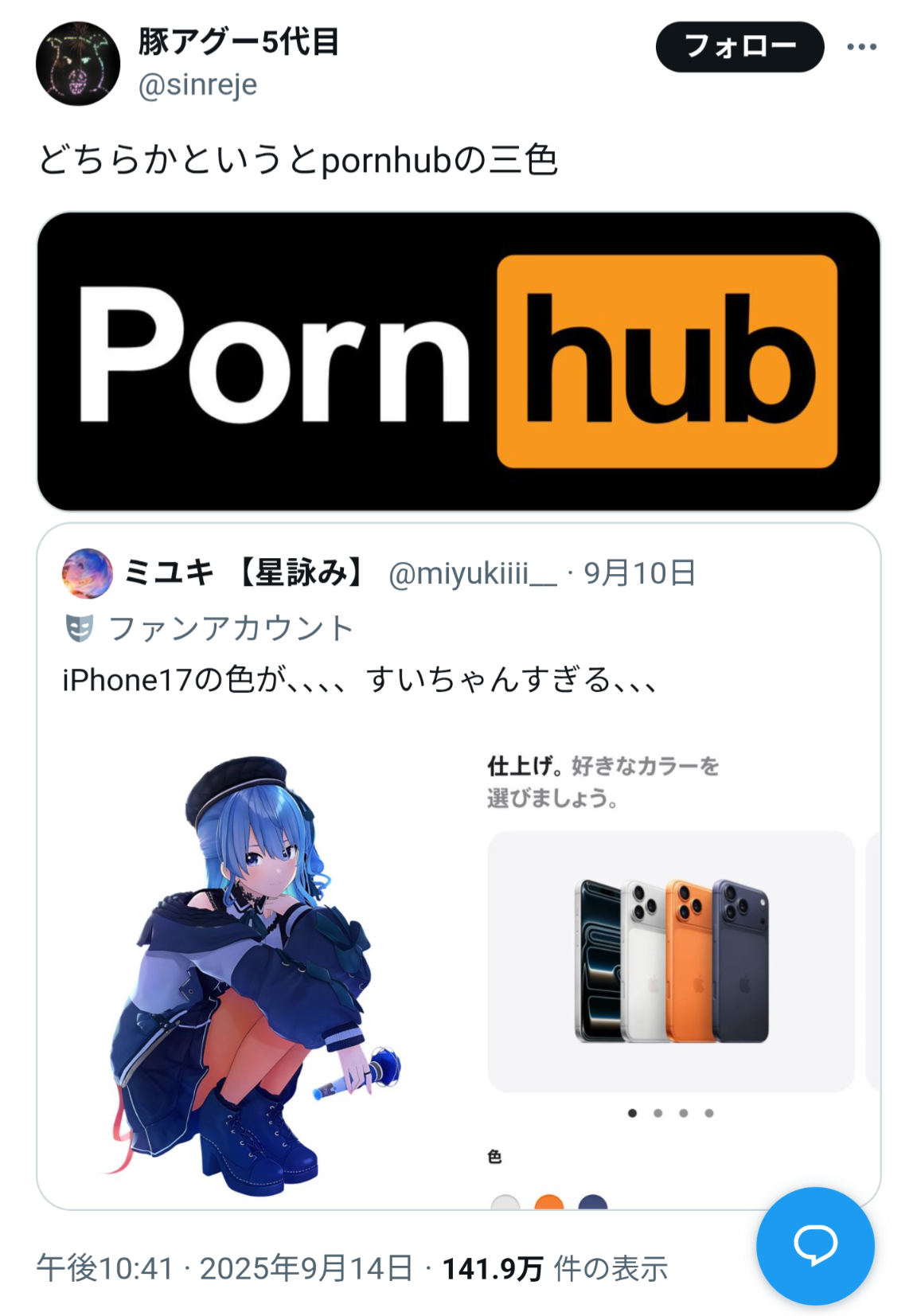The height and width of the screenshot is (1316, 917).
Task: Open the attached logo image
Action: click(x=458, y=361)
